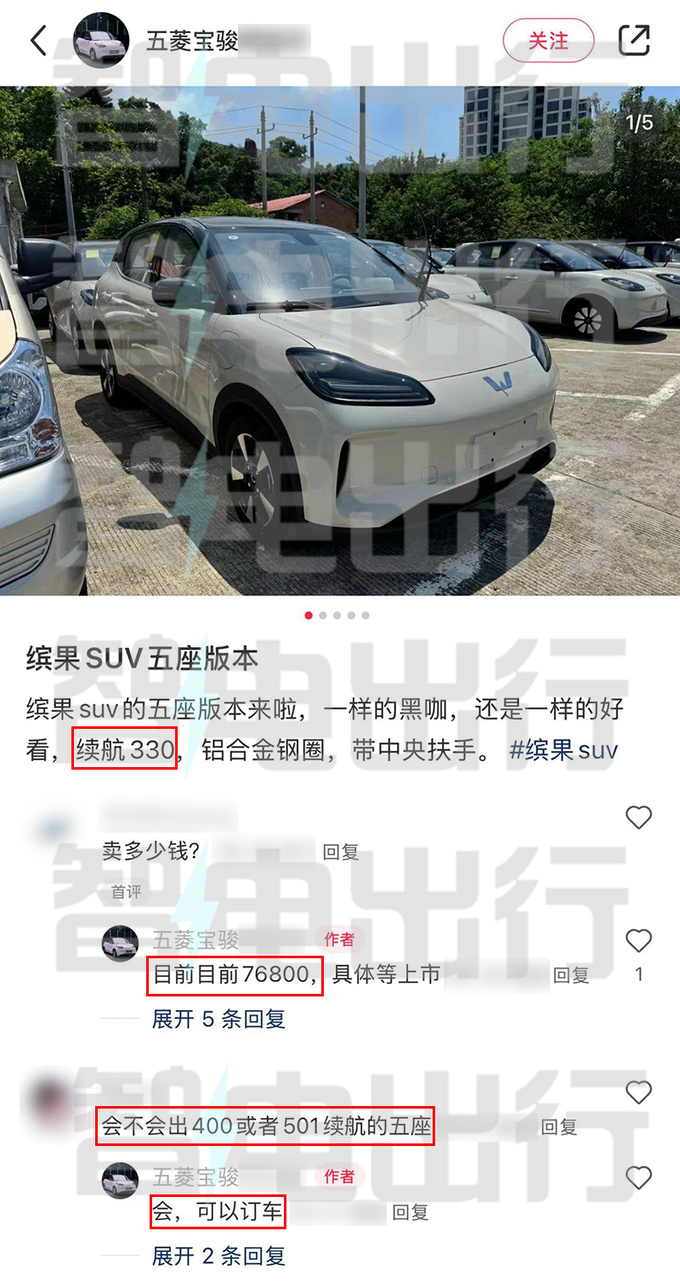Viewport: 680px width, 1287px height.
Task: Reply to the author's 会,可以订车 comment
Action: pyautogui.click(x=410, y=1213)
